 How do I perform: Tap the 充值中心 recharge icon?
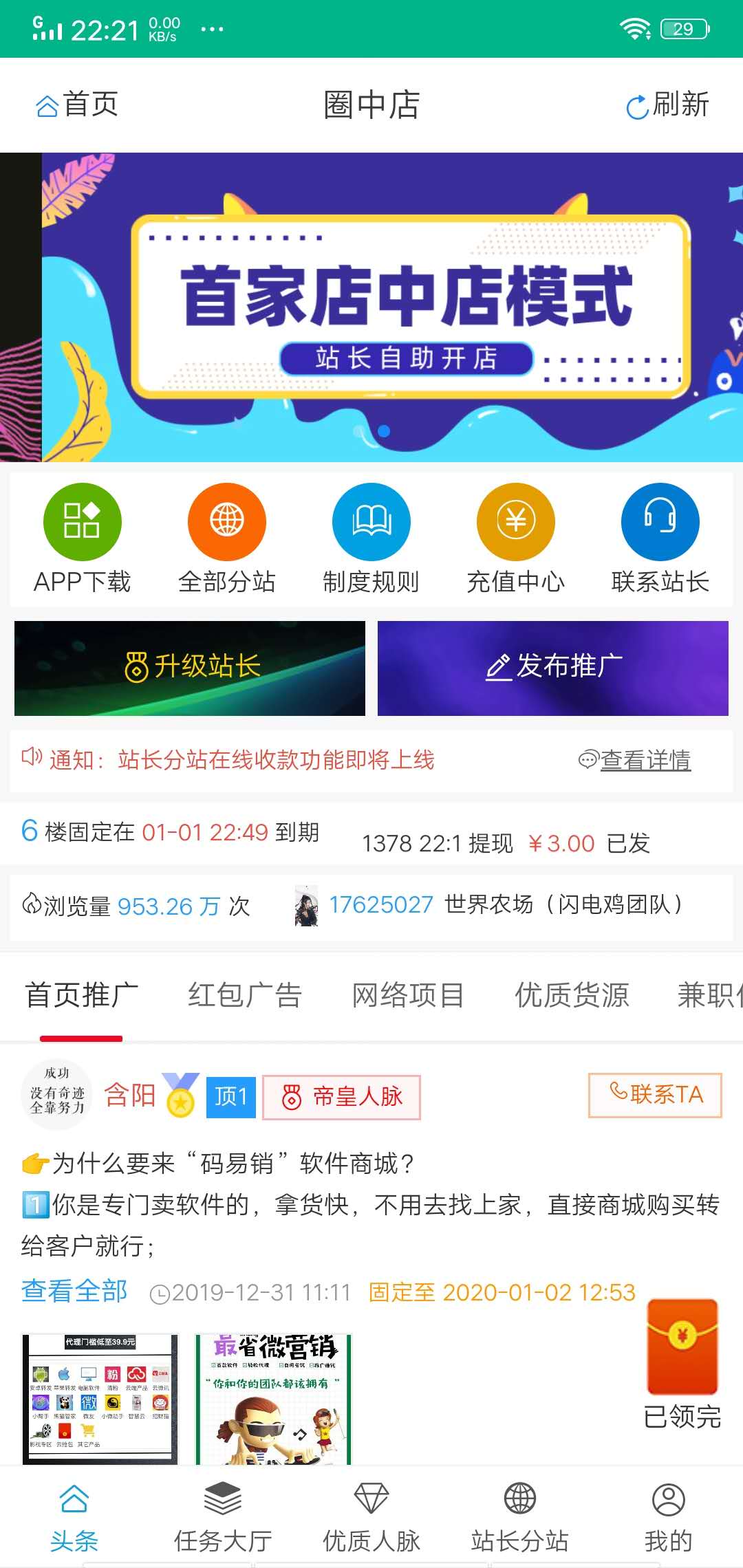click(515, 521)
